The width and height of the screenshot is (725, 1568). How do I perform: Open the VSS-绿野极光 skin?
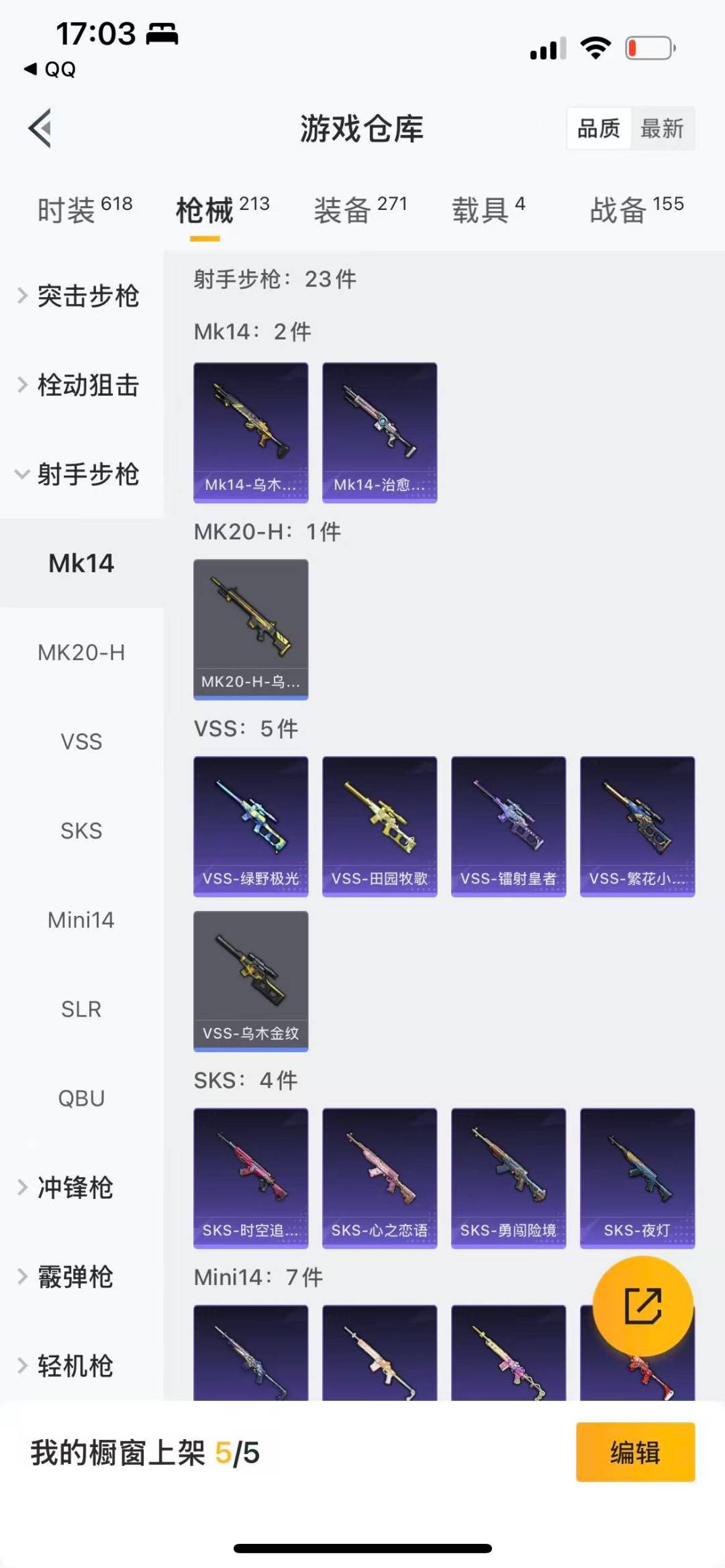coord(250,825)
